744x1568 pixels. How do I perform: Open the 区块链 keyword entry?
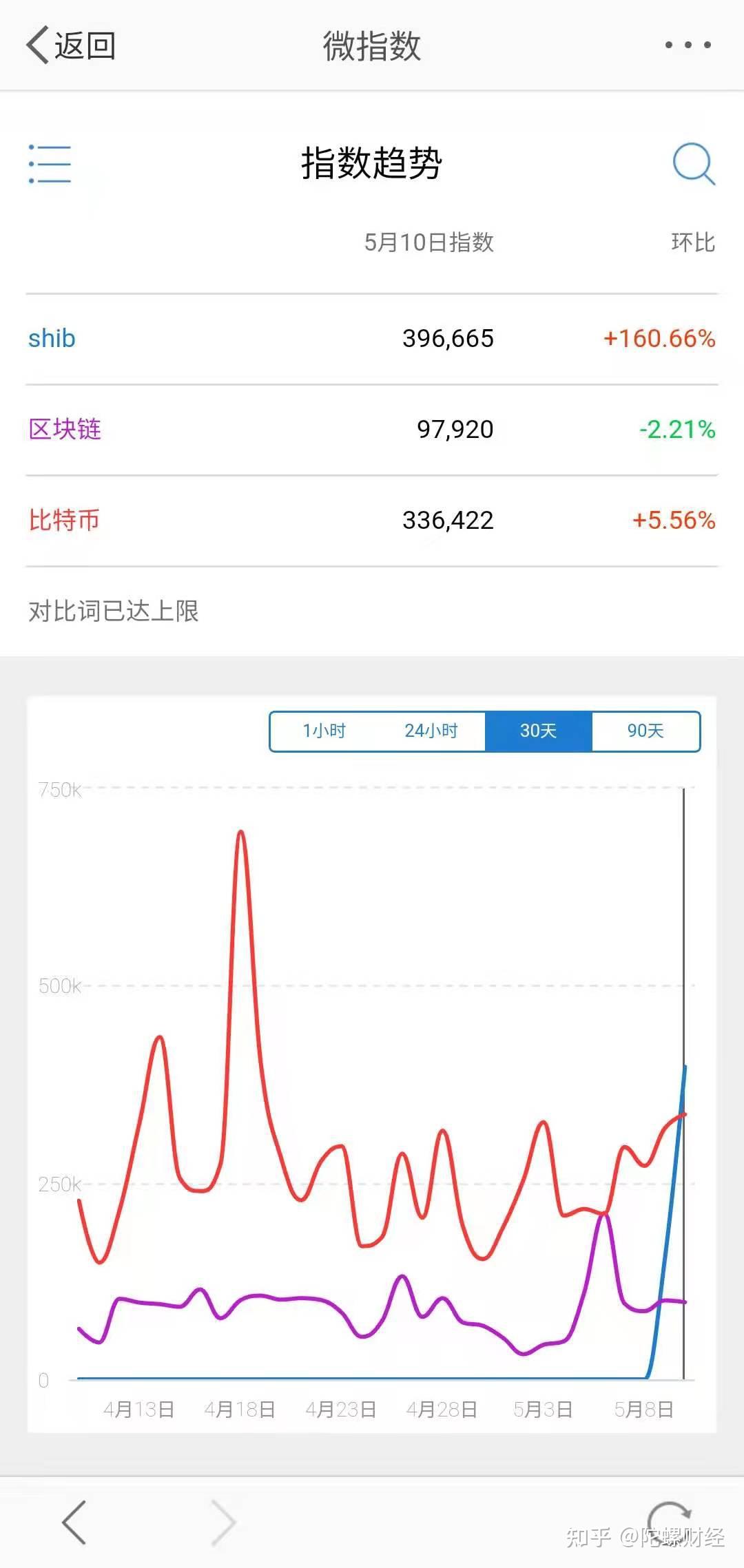64,429
